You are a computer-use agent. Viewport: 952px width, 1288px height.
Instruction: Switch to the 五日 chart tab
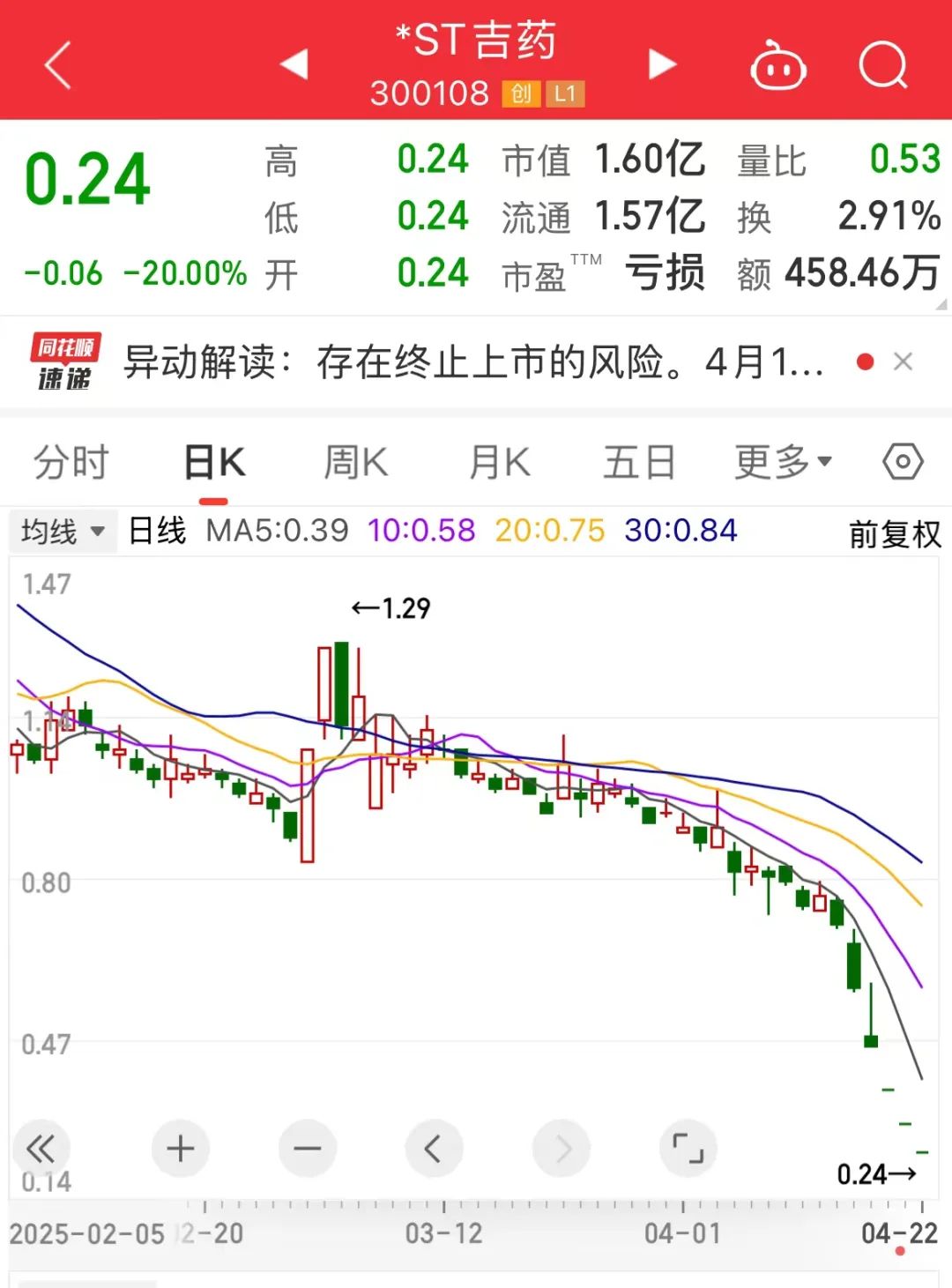pos(639,462)
